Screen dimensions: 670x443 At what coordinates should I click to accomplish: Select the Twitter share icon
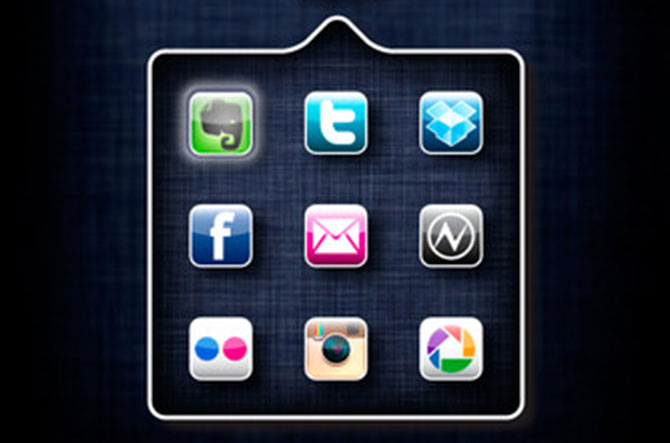(336, 123)
